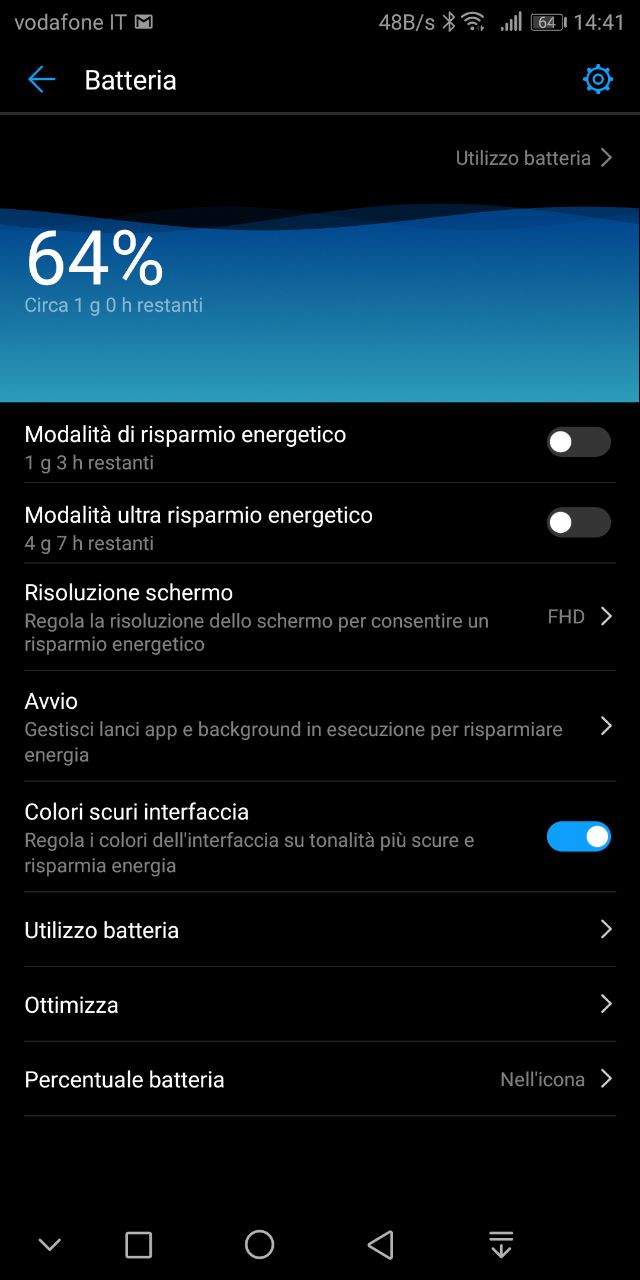Disable Colori scuri interfaccia toggle

click(578, 837)
